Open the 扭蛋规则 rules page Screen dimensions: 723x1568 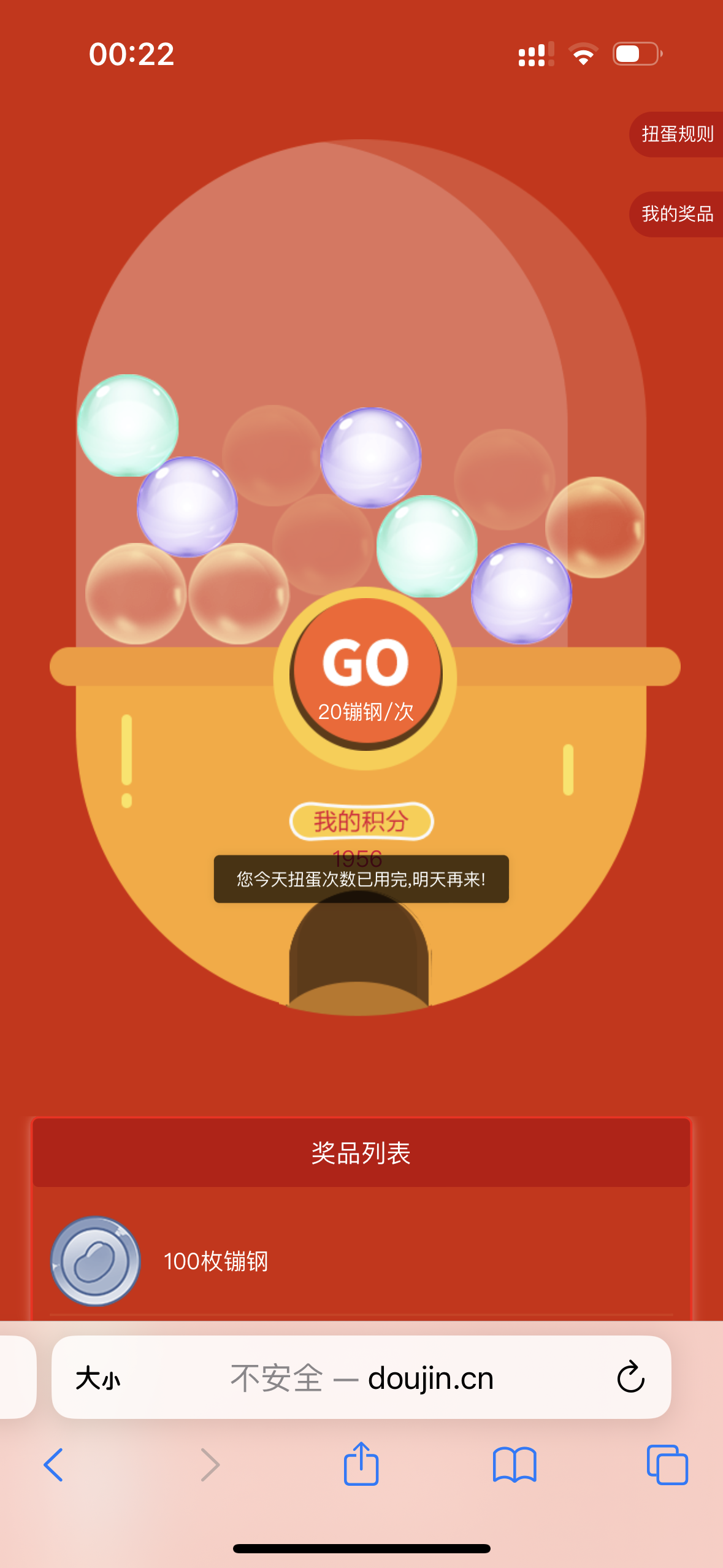[676, 134]
